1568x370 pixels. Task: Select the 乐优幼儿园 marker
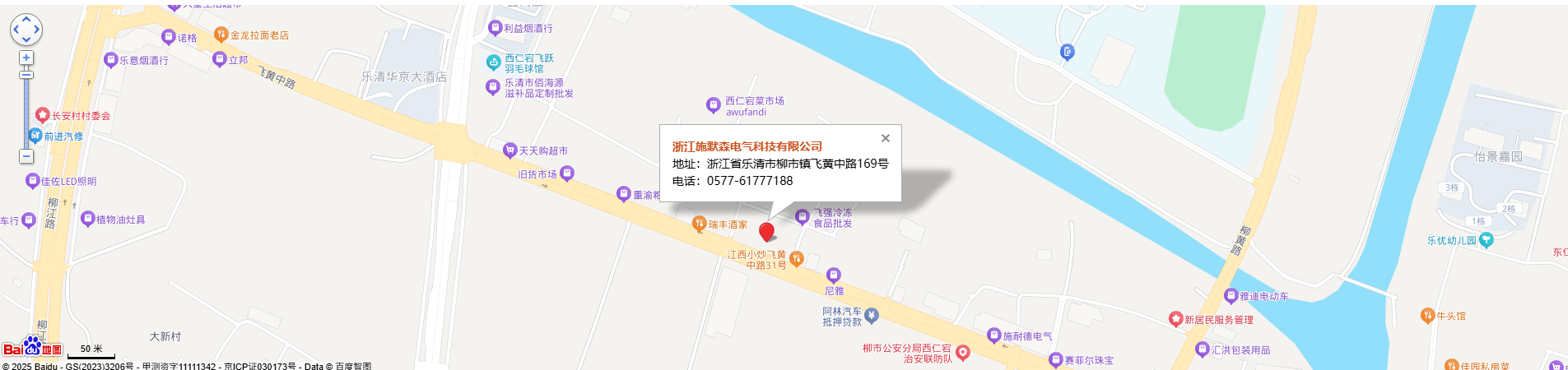[x=1486, y=240]
